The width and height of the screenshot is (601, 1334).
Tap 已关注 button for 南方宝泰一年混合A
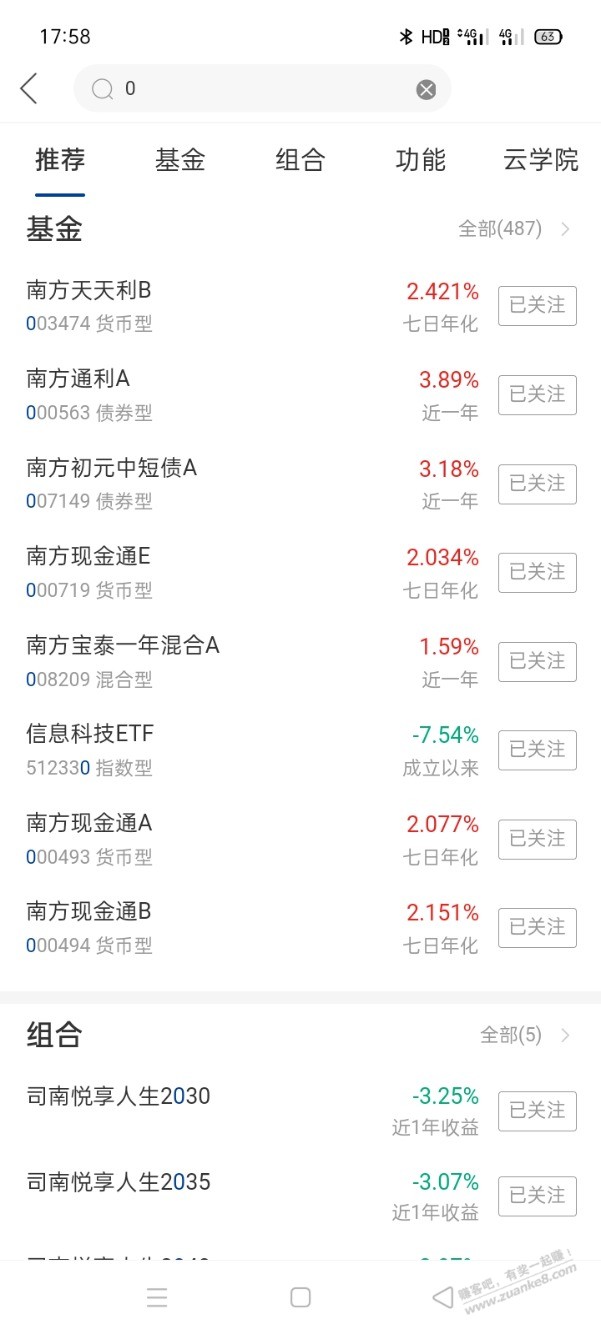[x=538, y=661]
